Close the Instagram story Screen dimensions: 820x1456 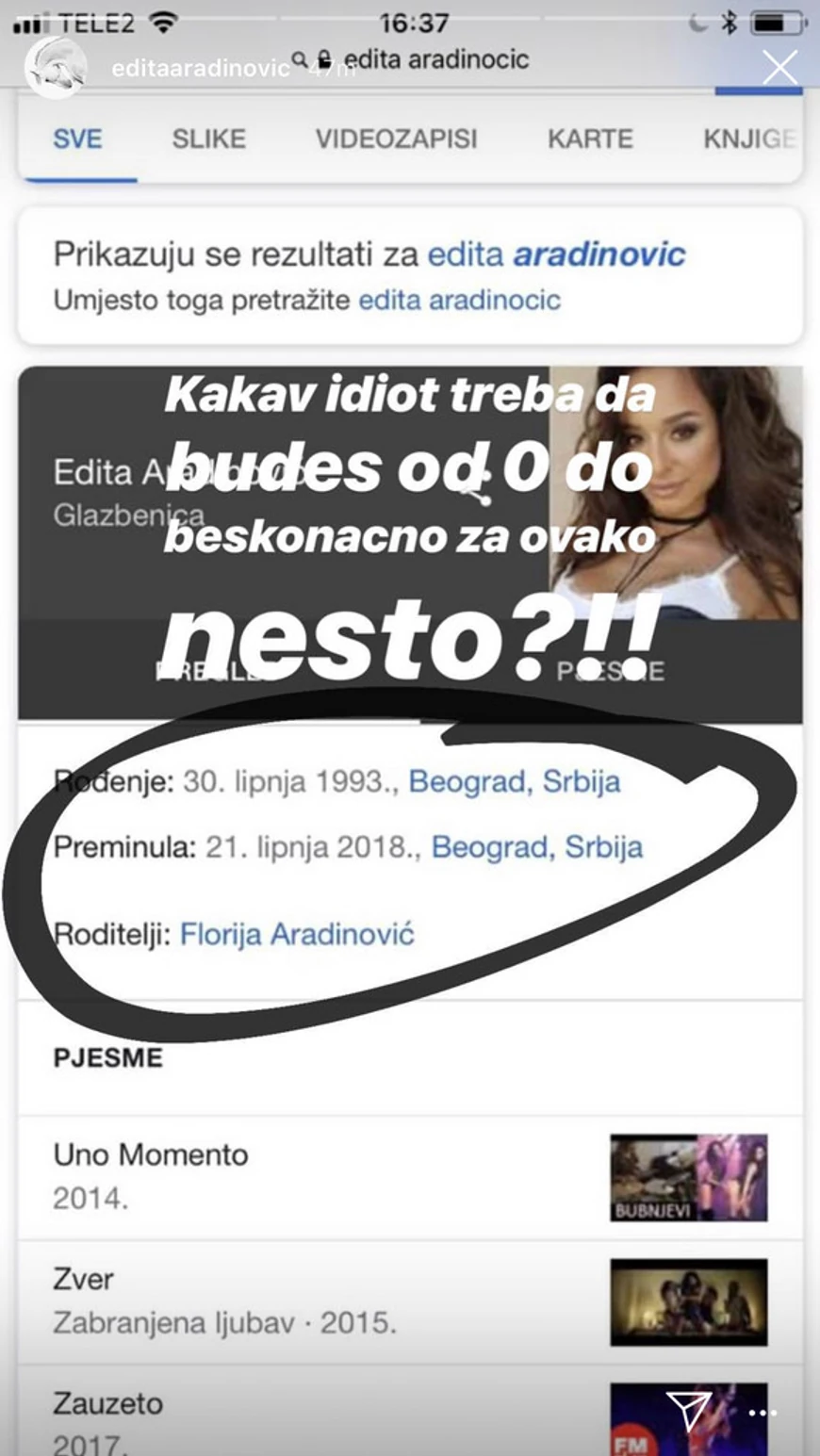(779, 68)
